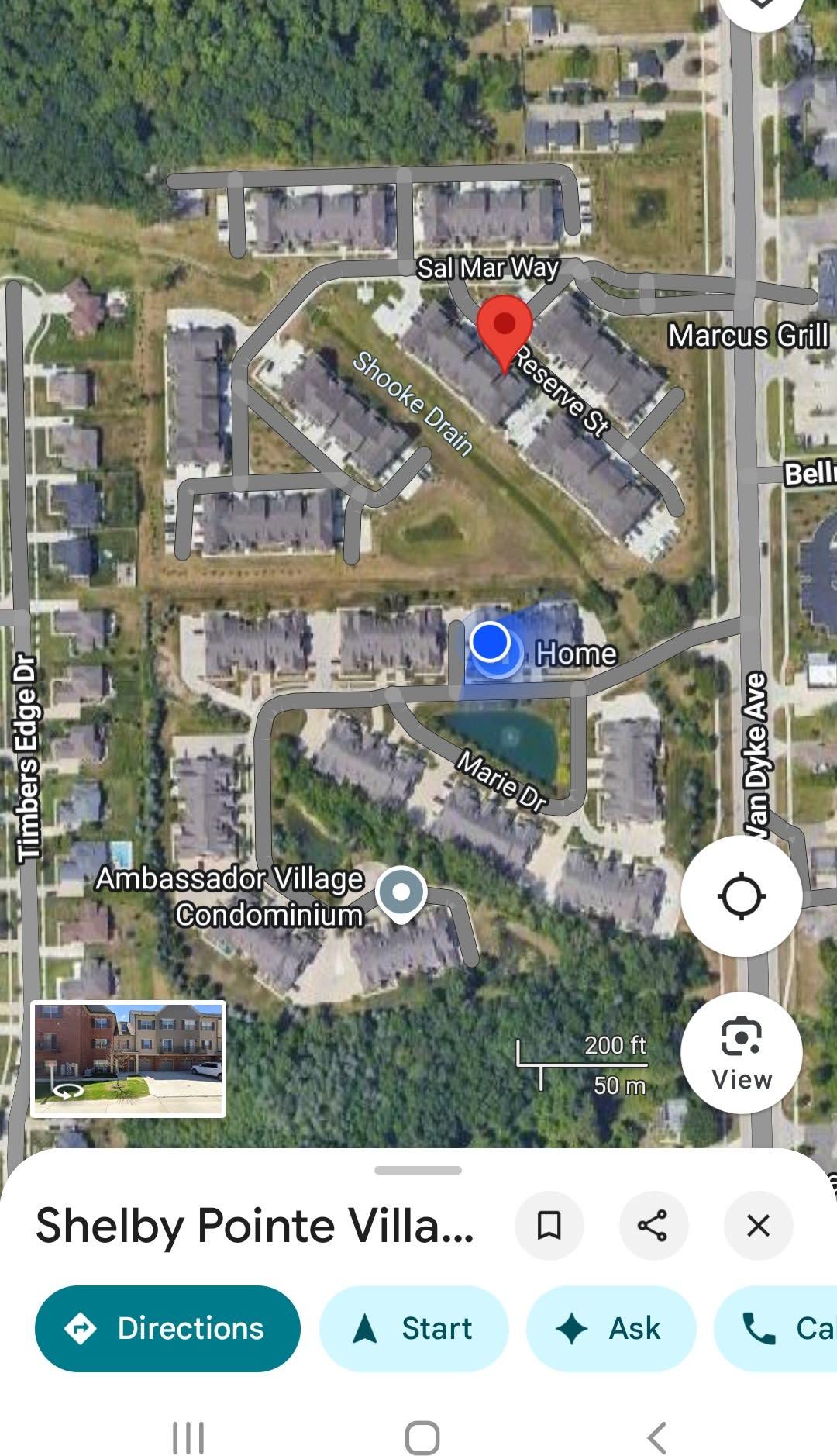Center map on my location

click(x=741, y=896)
